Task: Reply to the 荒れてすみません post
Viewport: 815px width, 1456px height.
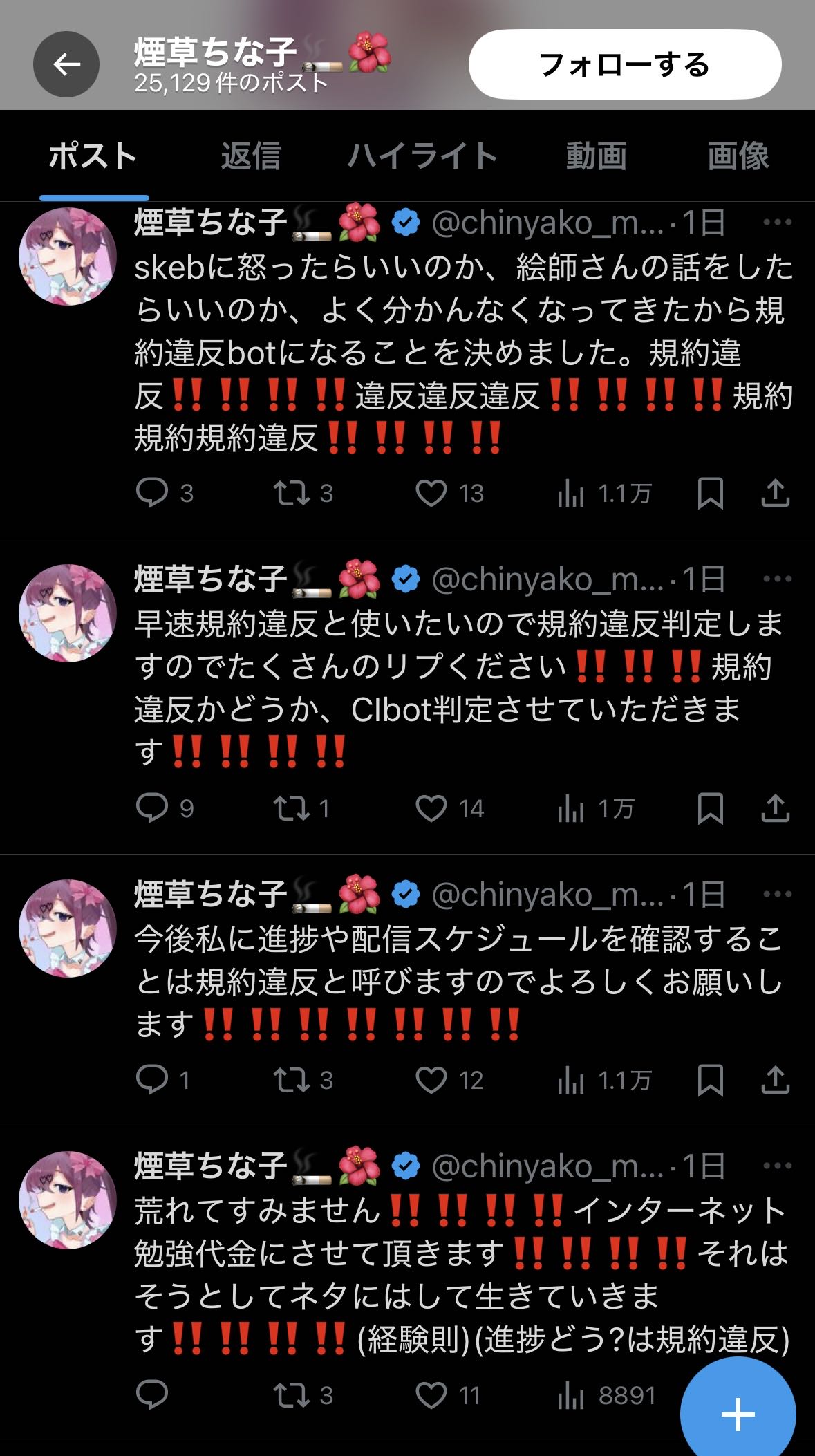Action: point(152,1395)
